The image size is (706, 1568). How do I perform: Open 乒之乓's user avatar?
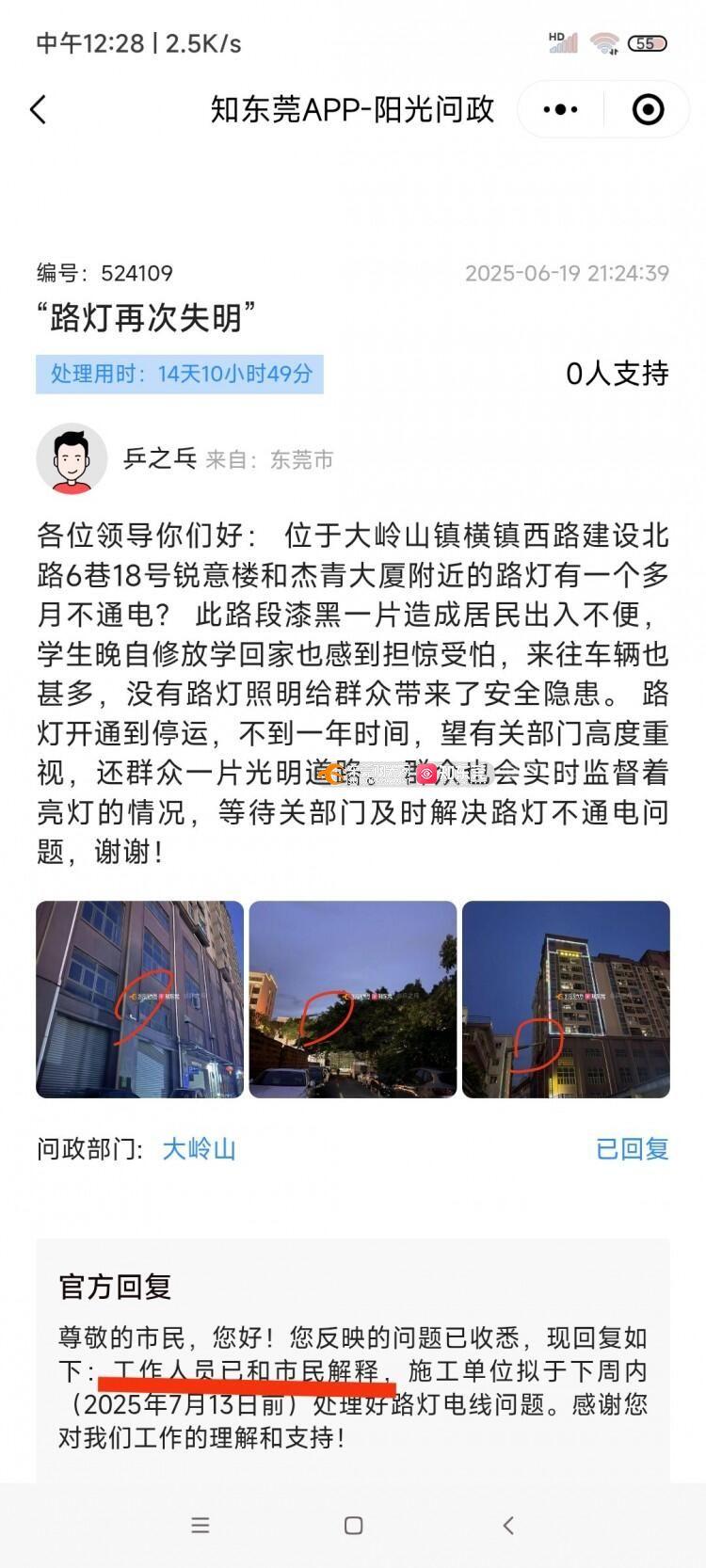72,458
